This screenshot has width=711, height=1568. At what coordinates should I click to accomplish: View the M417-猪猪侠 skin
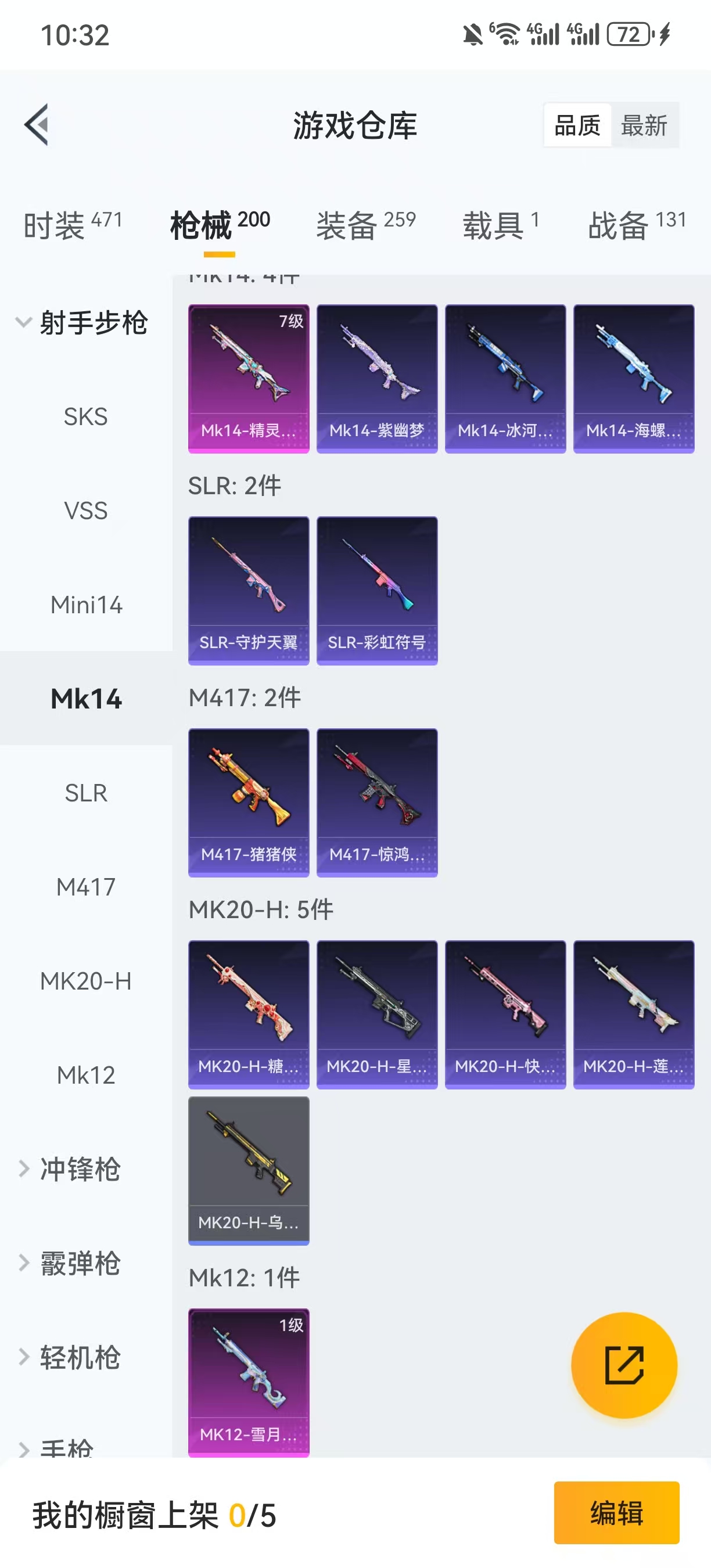(x=249, y=802)
